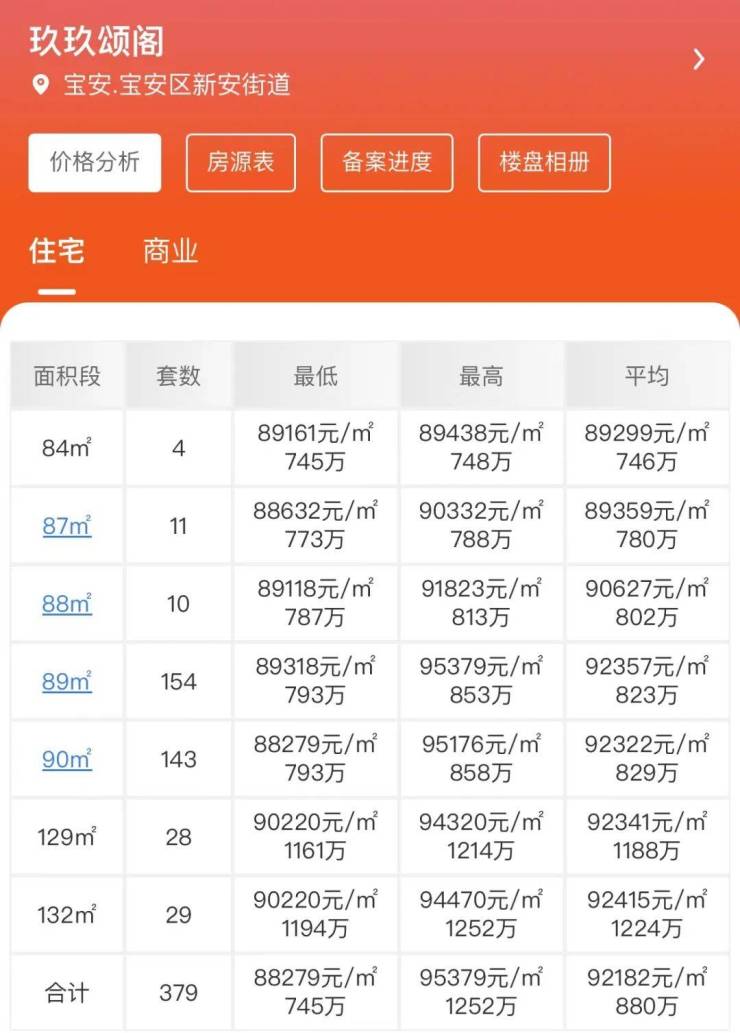View the 备案进度 section

tap(387, 162)
